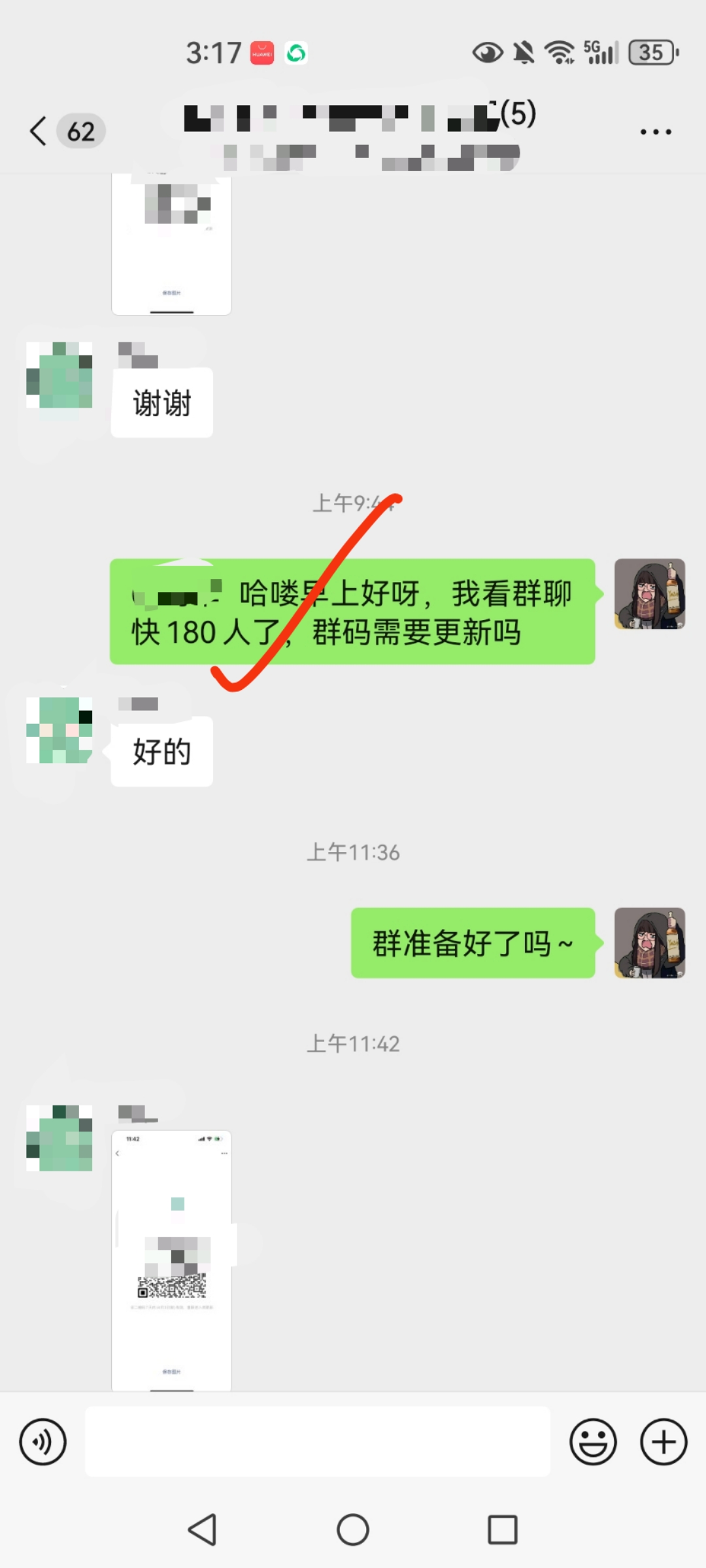The image size is (706, 1568).
Task: Open the emoji sticker panel
Action: point(593,1442)
